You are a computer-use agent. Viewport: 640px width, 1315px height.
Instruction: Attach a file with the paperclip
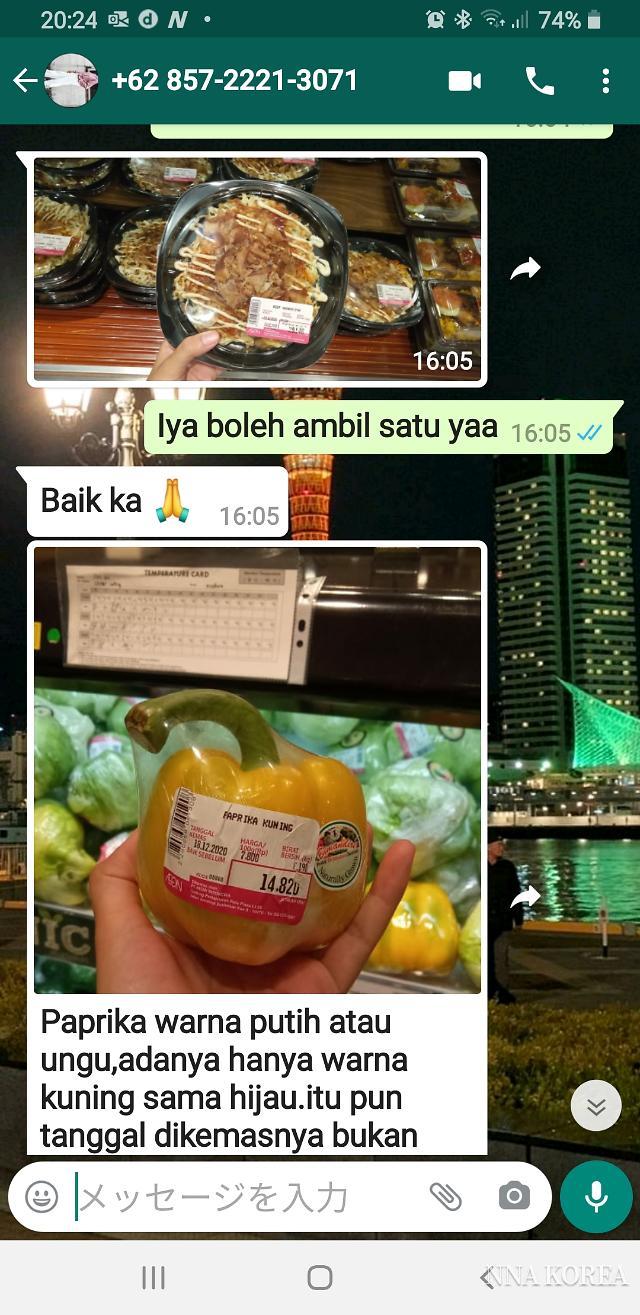pyautogui.click(x=445, y=1196)
